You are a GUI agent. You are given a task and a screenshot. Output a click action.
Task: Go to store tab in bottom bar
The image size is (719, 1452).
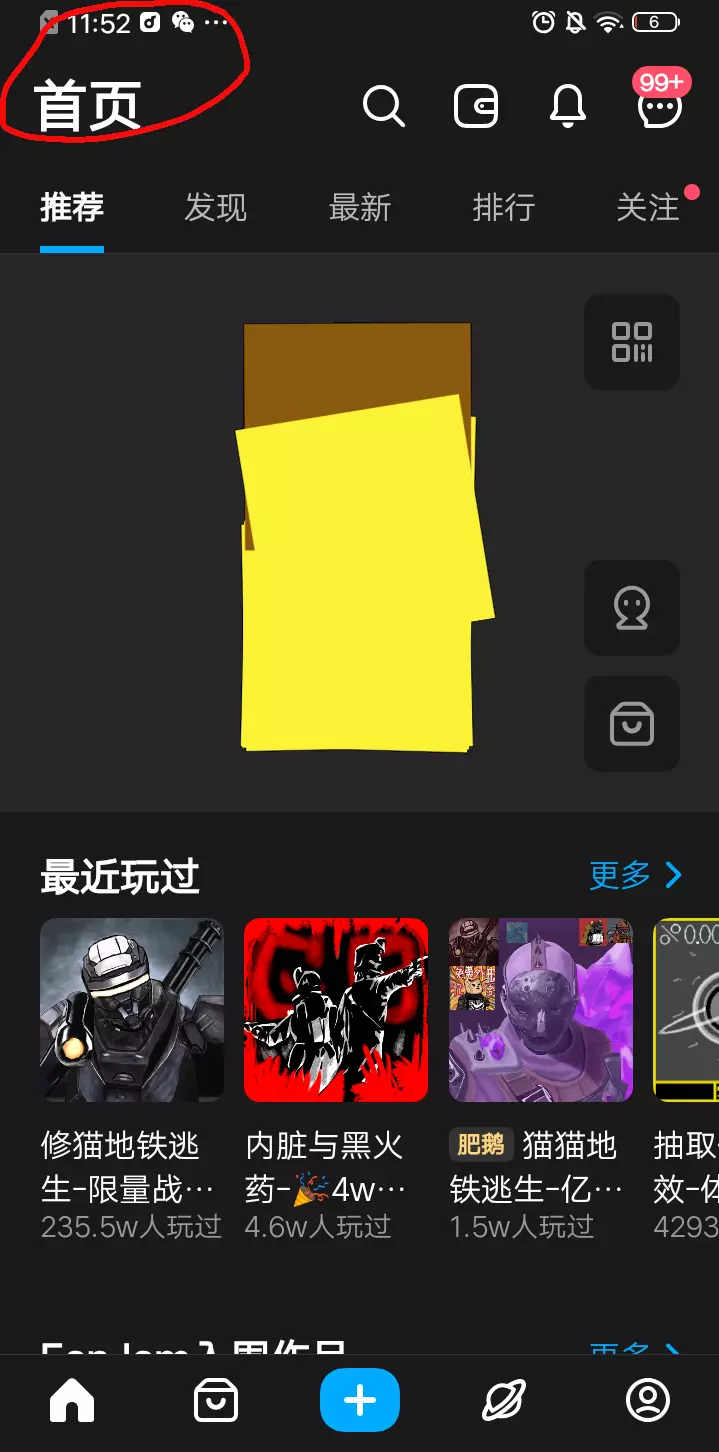click(216, 1402)
